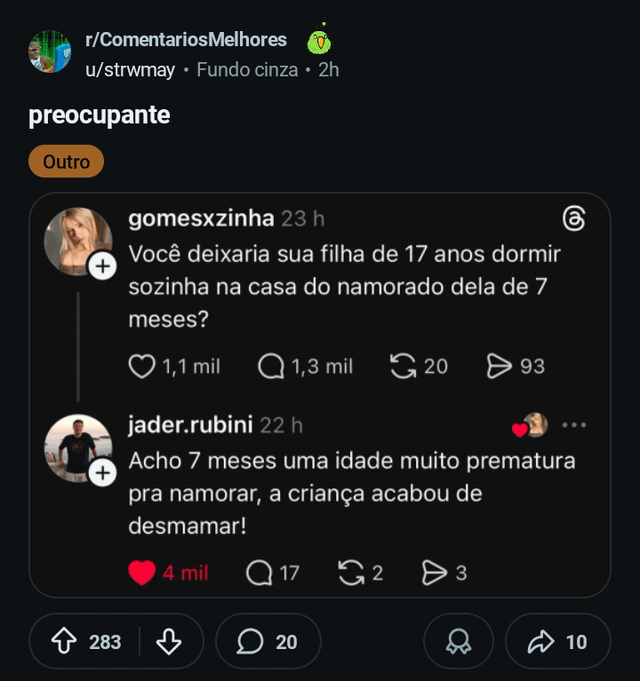Filter by the "Outro" flair
The height and width of the screenshot is (681, 640).
[x=66, y=161]
